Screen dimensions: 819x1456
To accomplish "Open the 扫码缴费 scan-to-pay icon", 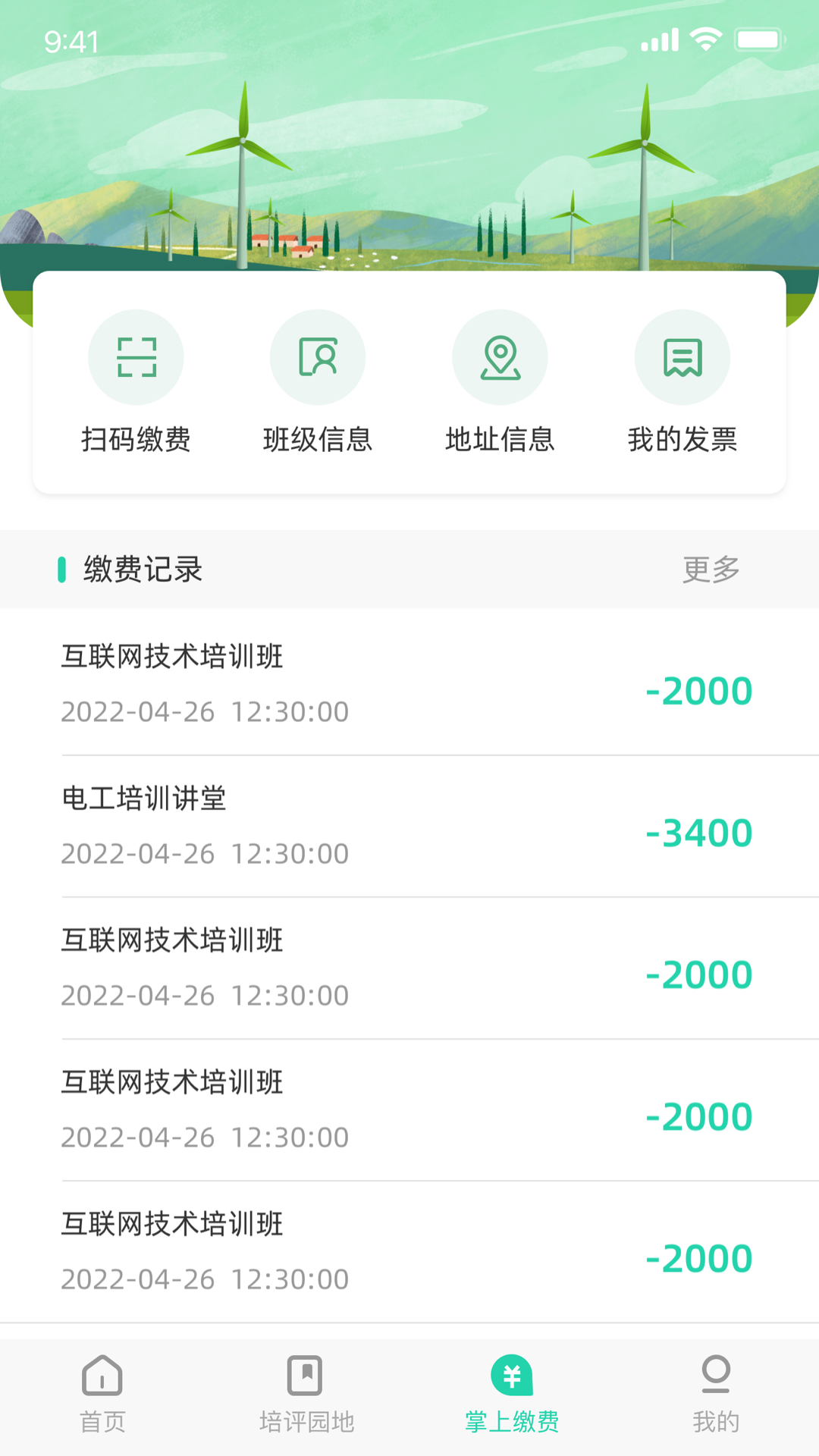I will click(x=136, y=356).
